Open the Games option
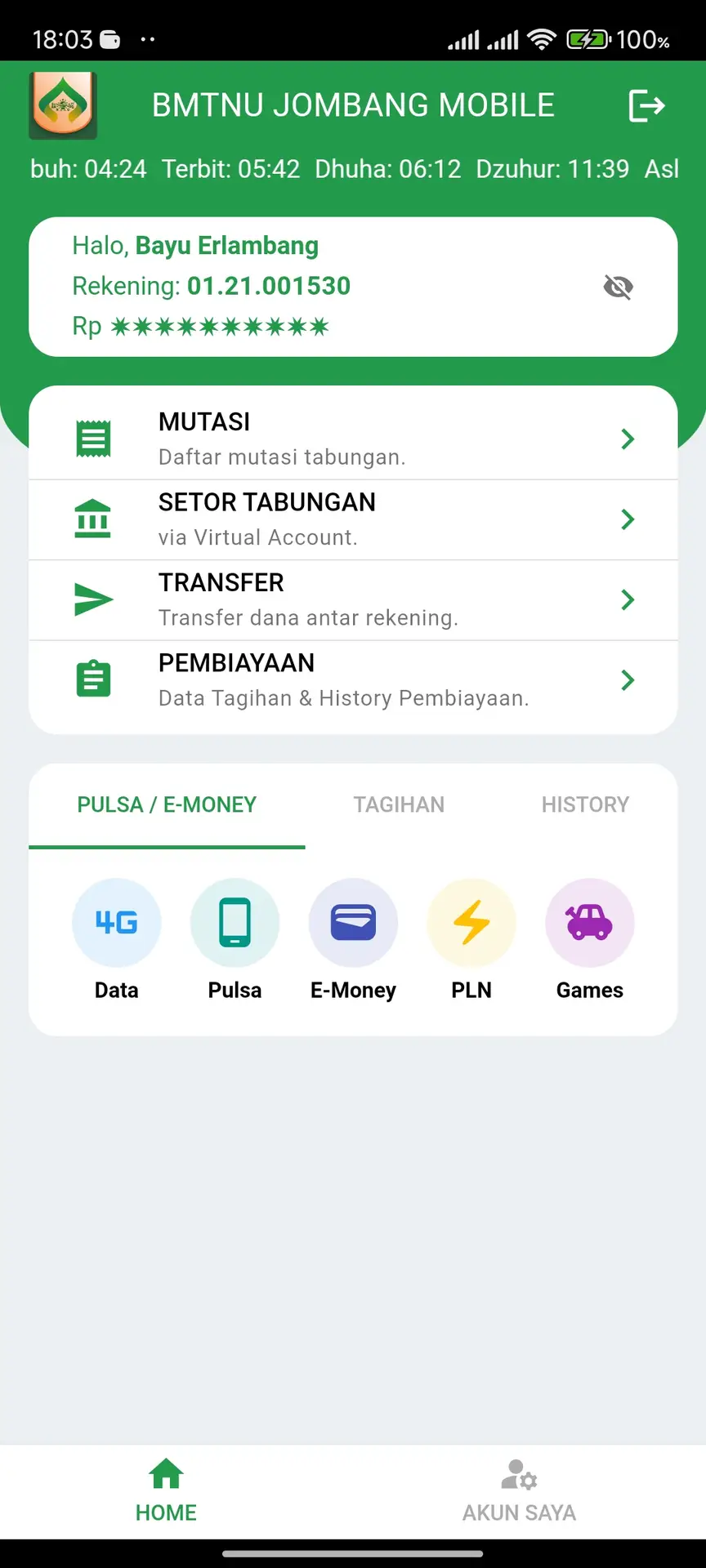The height and width of the screenshot is (1568, 706). 590,940
